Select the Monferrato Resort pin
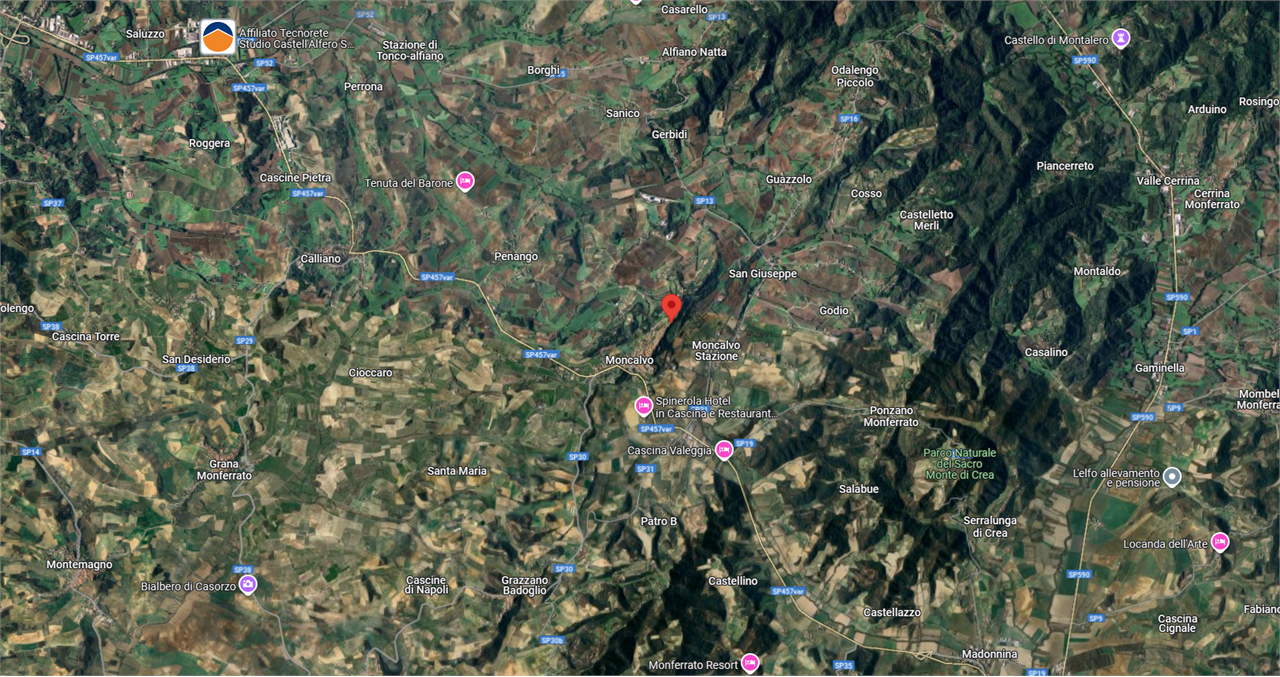1280x677 pixels. tap(750, 662)
